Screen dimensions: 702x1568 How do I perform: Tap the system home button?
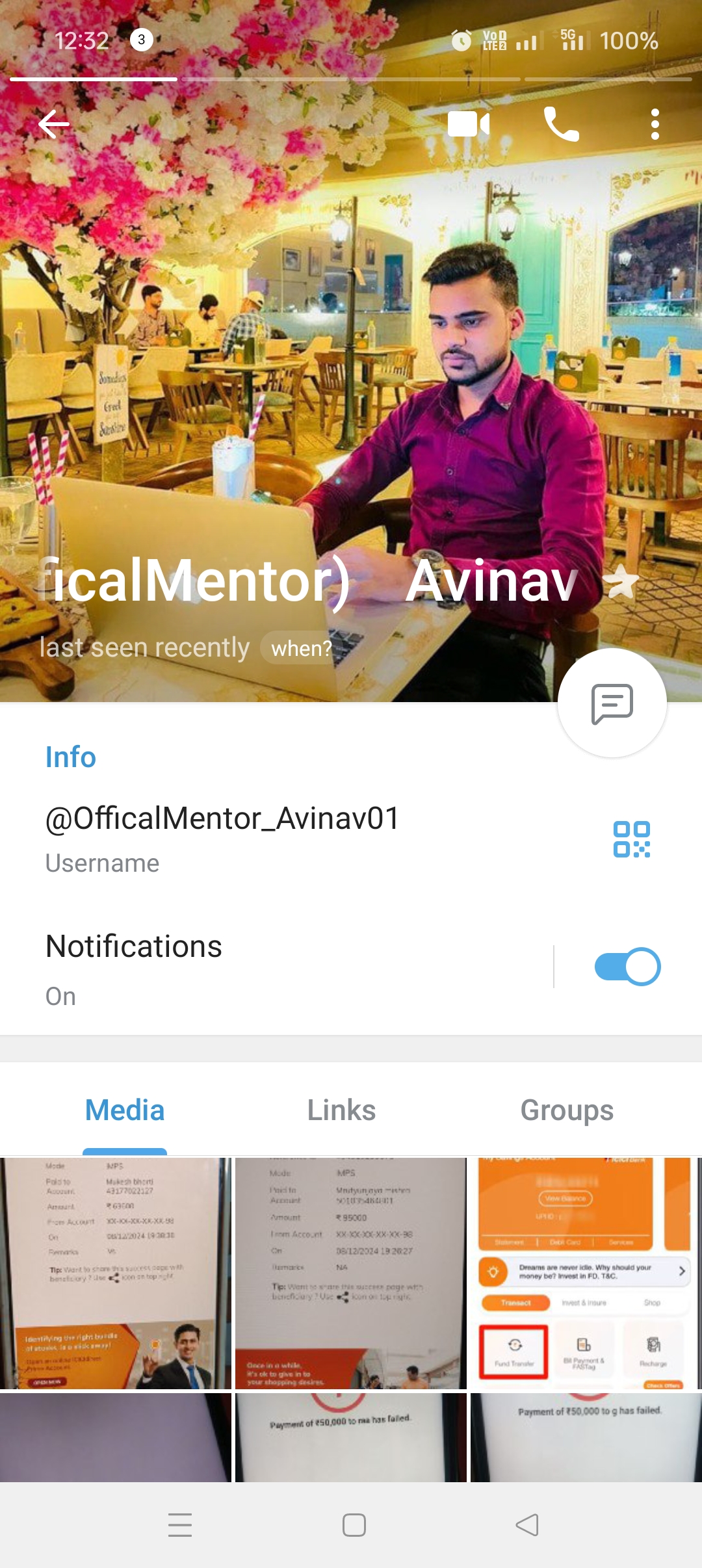pos(354,1525)
